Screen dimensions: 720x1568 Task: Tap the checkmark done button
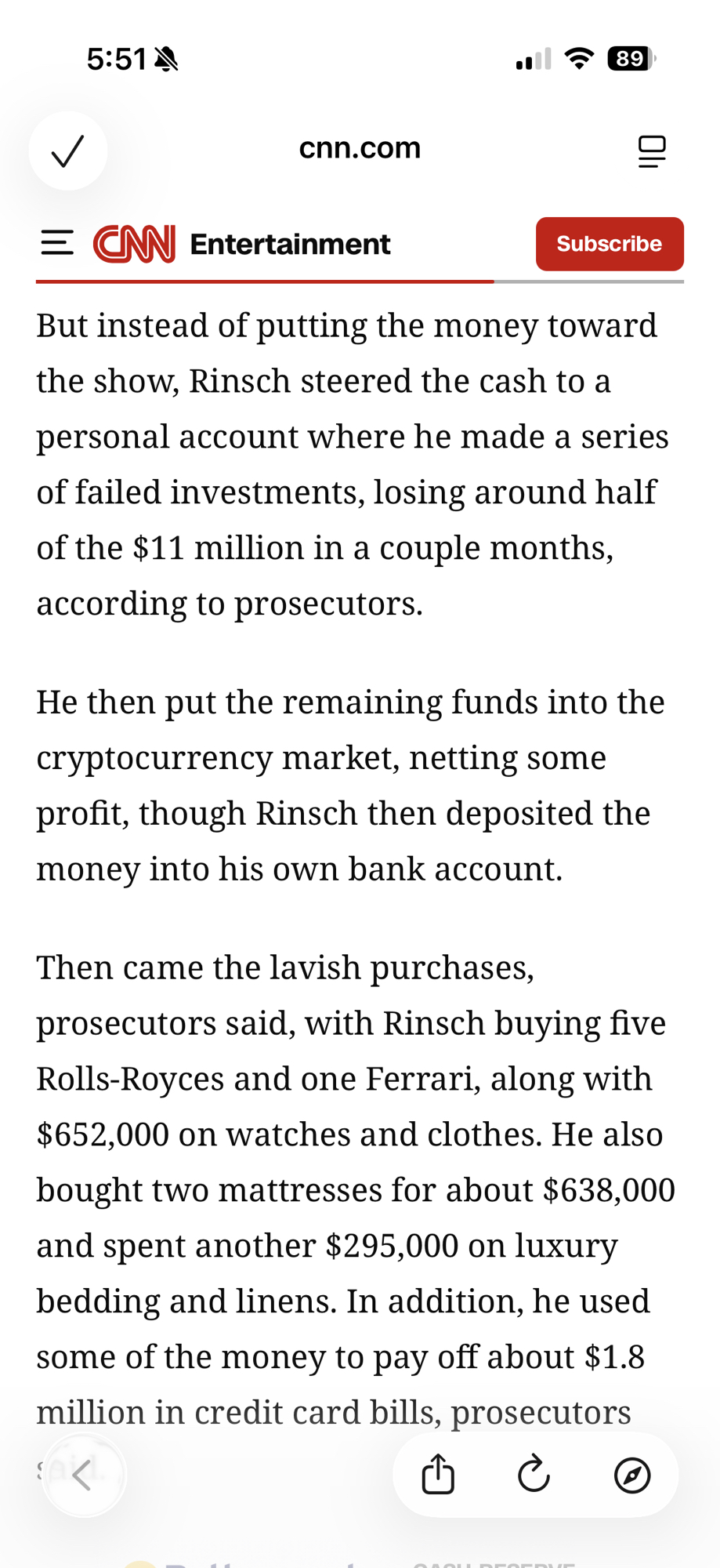68,151
